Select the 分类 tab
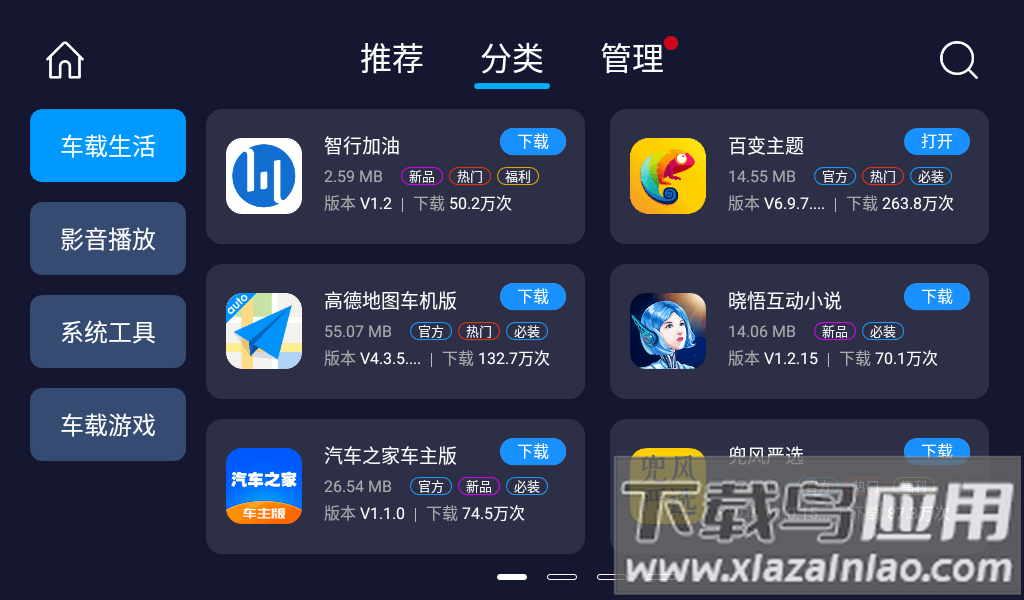Screen dimensions: 1024x600 tap(512, 58)
